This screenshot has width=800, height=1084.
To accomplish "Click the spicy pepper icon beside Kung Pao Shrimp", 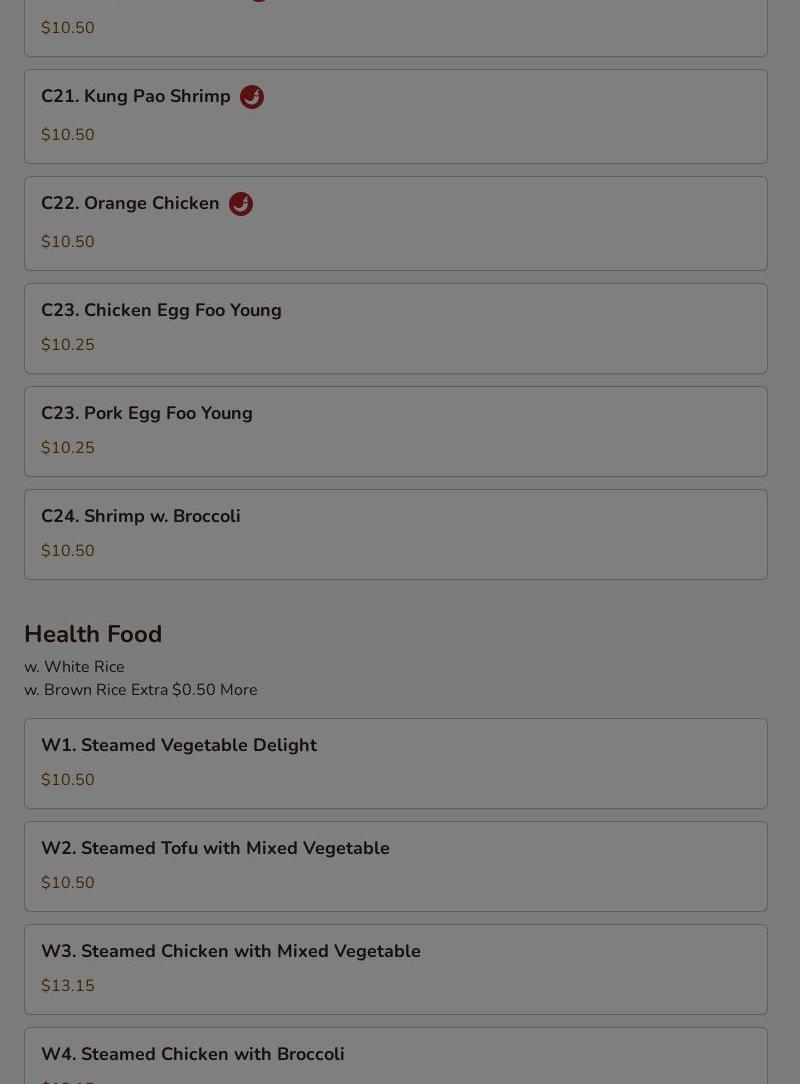I will pyautogui.click(x=251, y=96).
